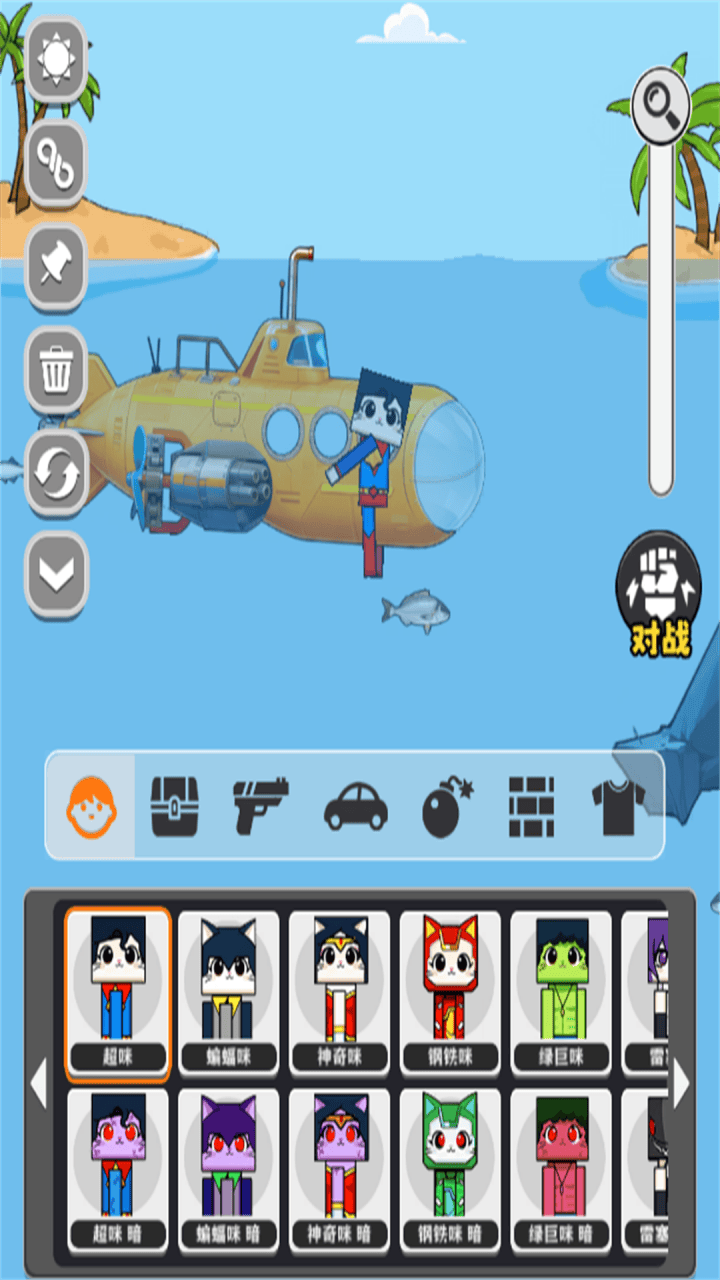This screenshot has width=720, height=1280.
Task: Select the 神奇咪 character
Action: pos(340,990)
